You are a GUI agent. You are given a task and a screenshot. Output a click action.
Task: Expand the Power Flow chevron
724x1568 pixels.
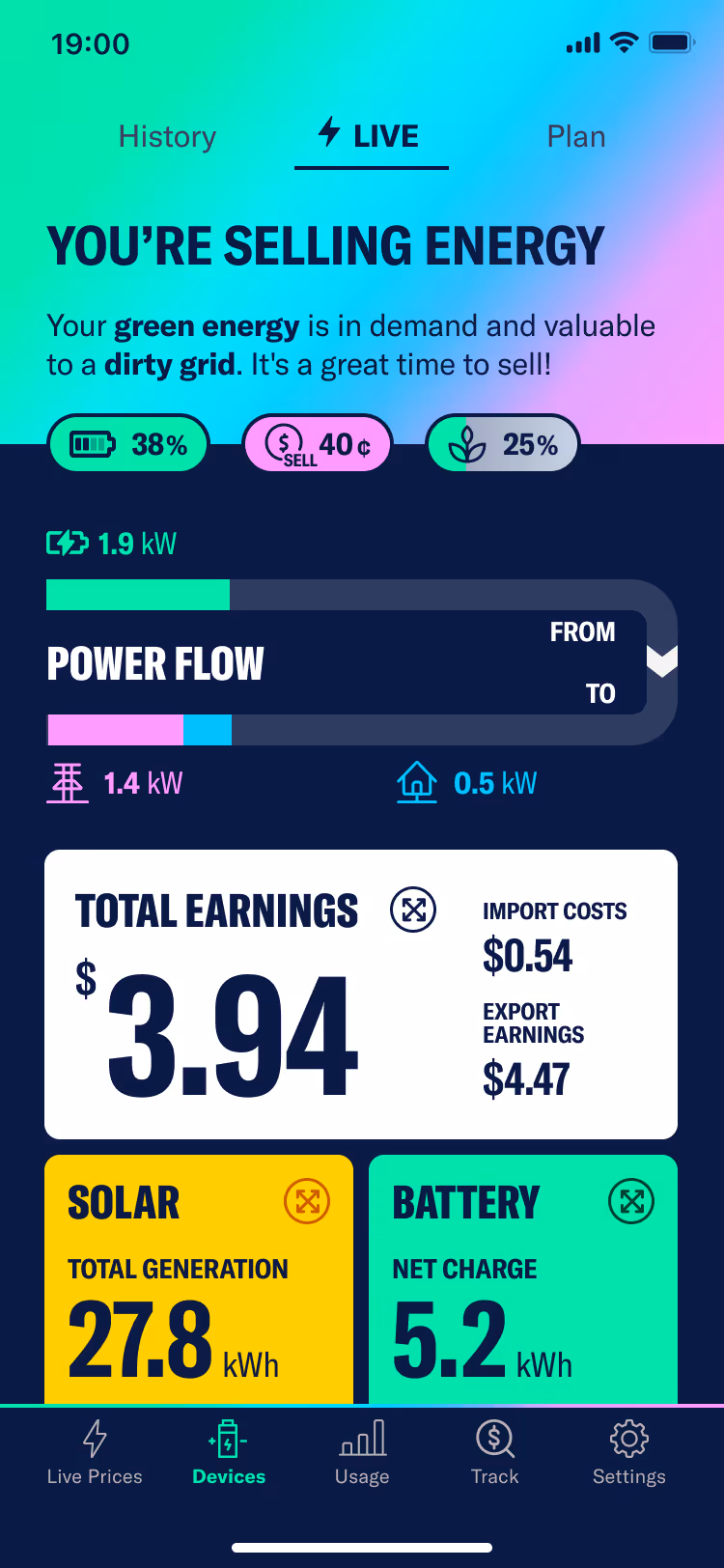661,662
